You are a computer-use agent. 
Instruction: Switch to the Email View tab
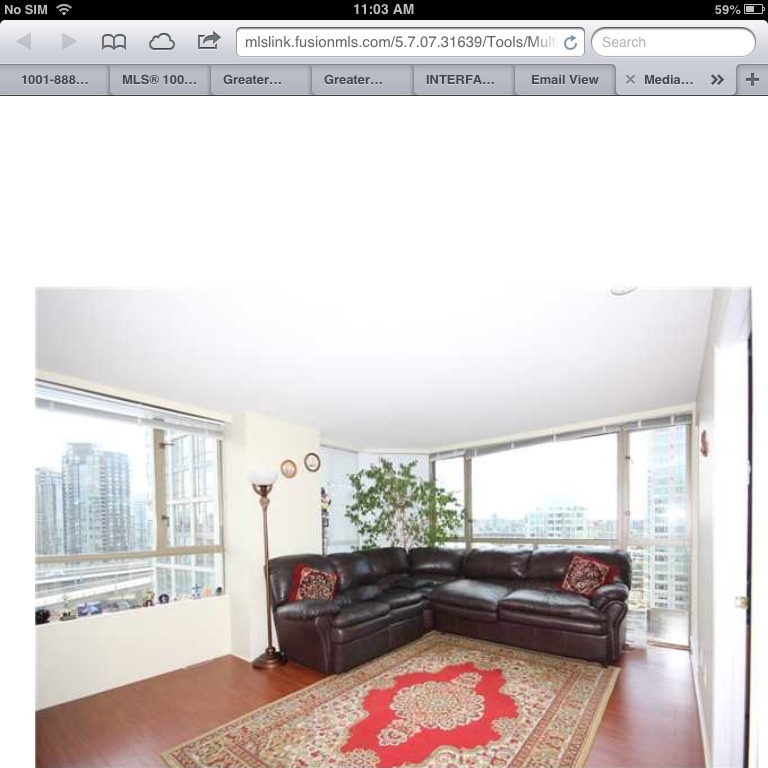[564, 80]
